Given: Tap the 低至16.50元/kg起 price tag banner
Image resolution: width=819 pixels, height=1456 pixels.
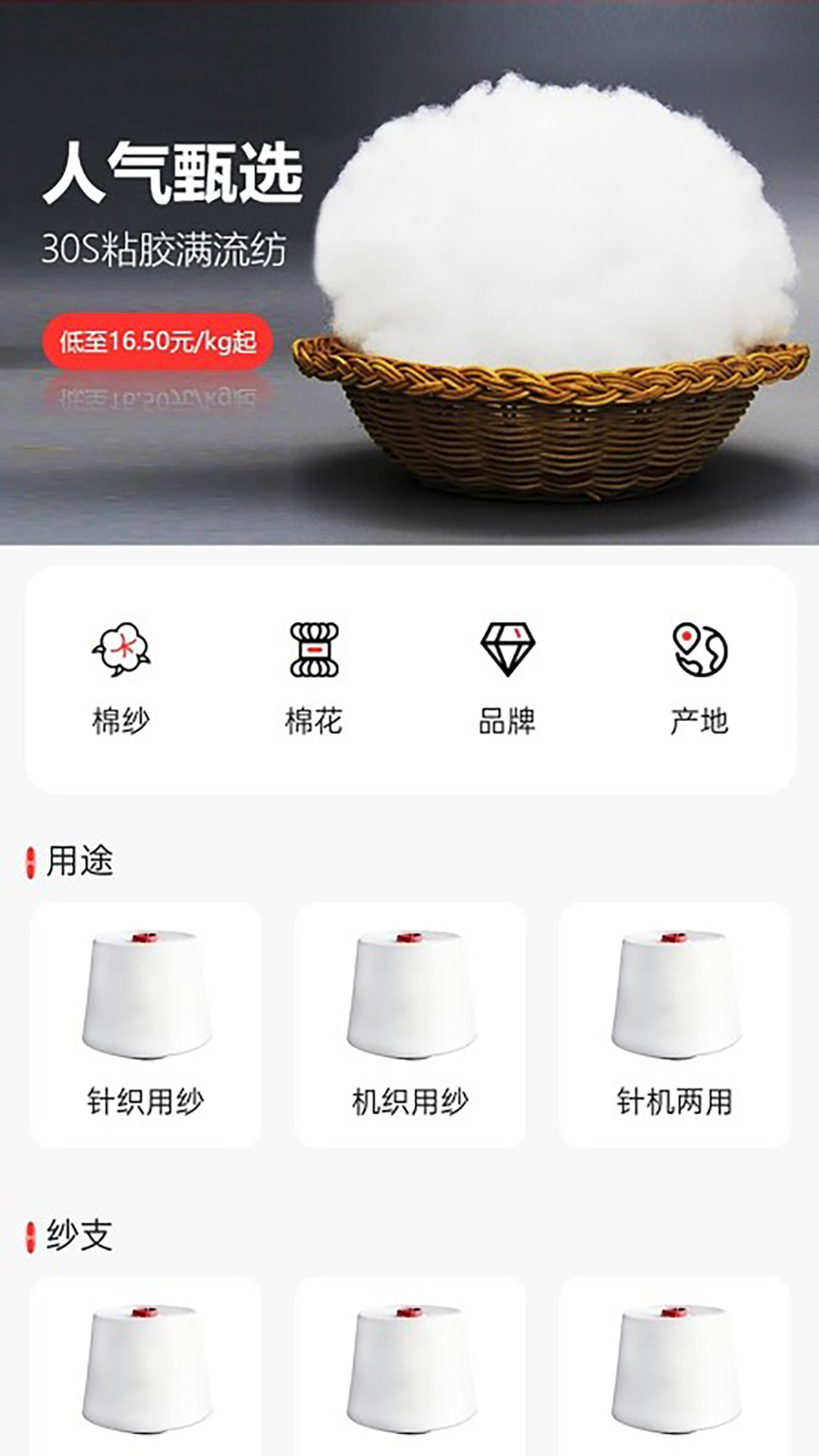Looking at the screenshot, I should point(157,343).
